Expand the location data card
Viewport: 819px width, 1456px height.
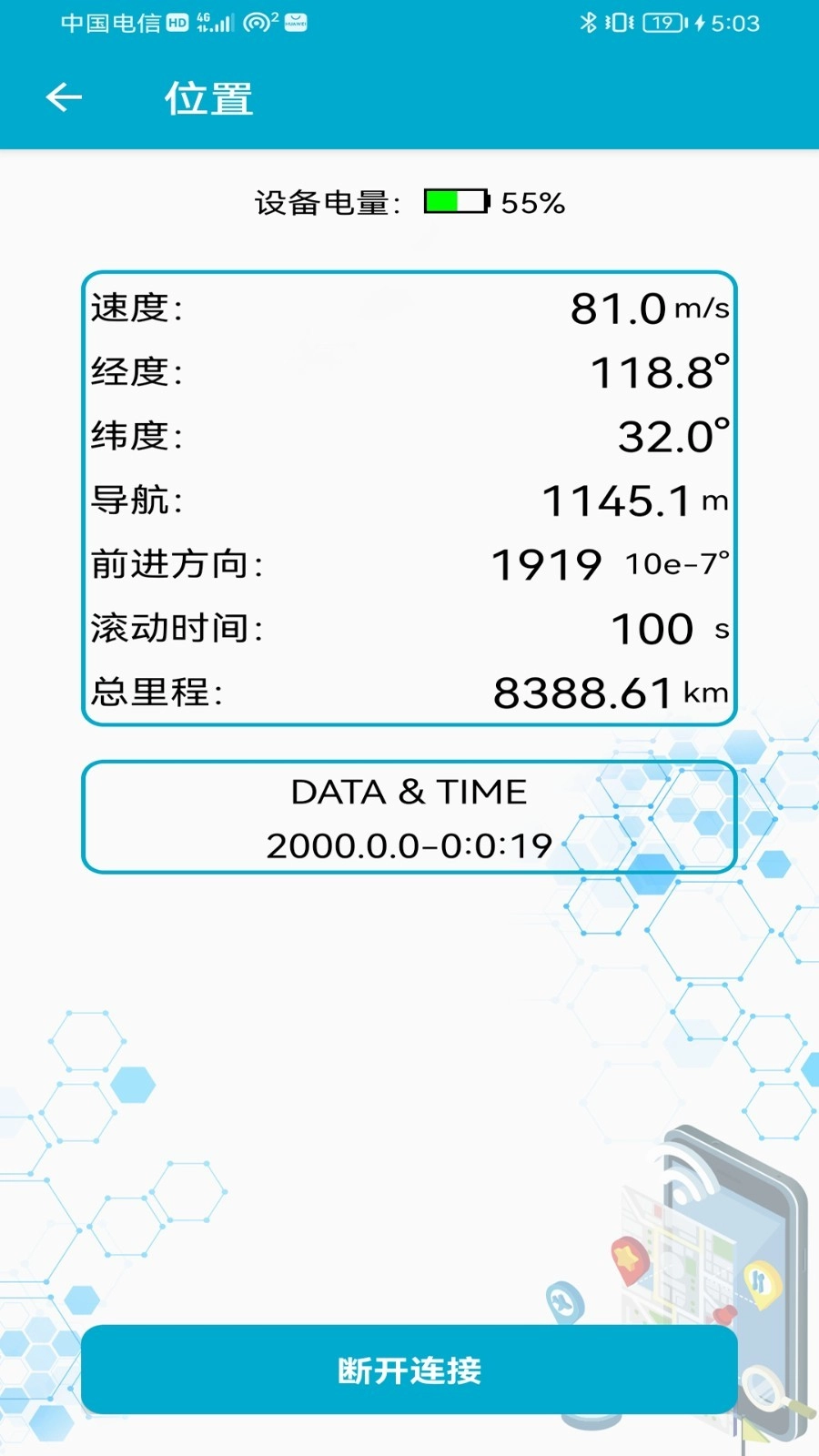(408, 496)
